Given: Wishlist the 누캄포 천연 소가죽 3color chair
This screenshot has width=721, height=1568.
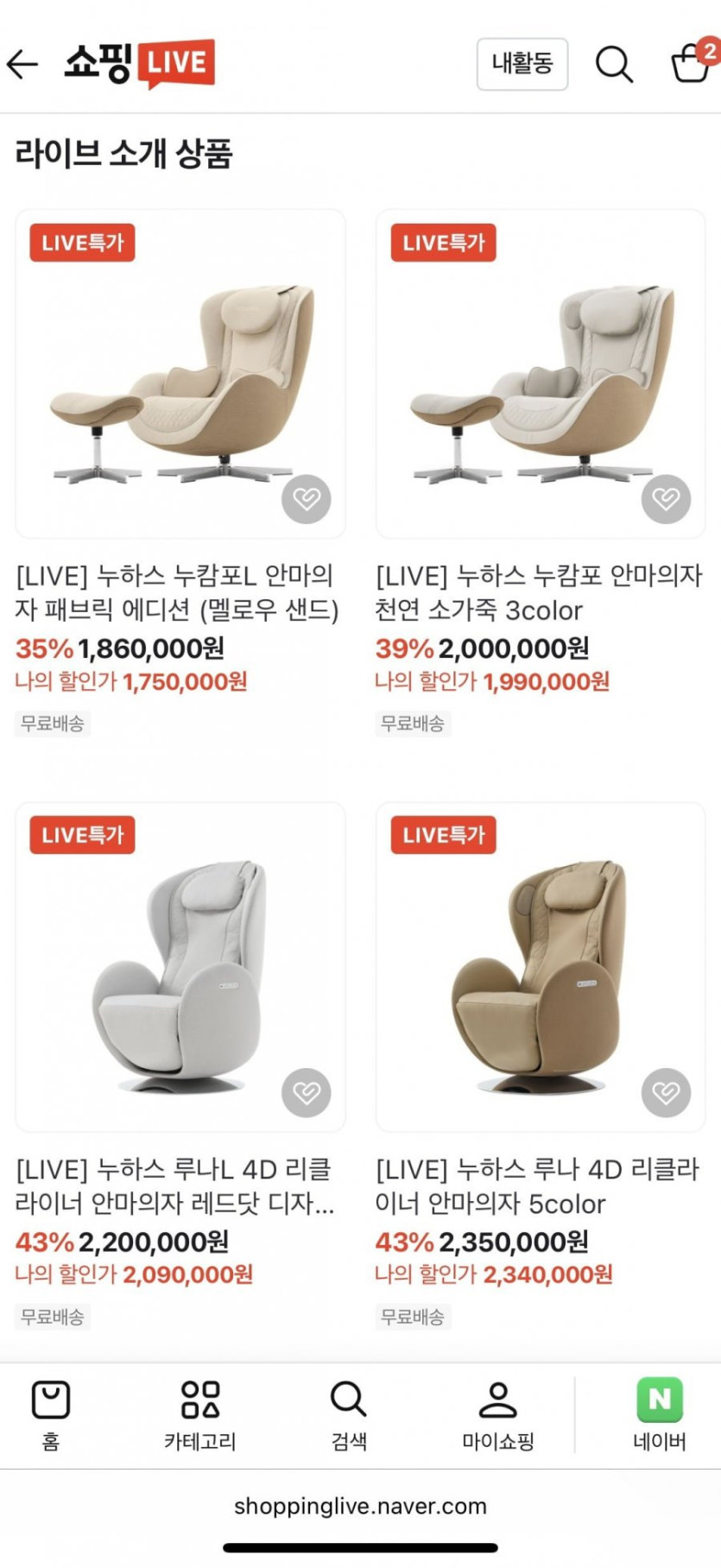Looking at the screenshot, I should 666,499.
